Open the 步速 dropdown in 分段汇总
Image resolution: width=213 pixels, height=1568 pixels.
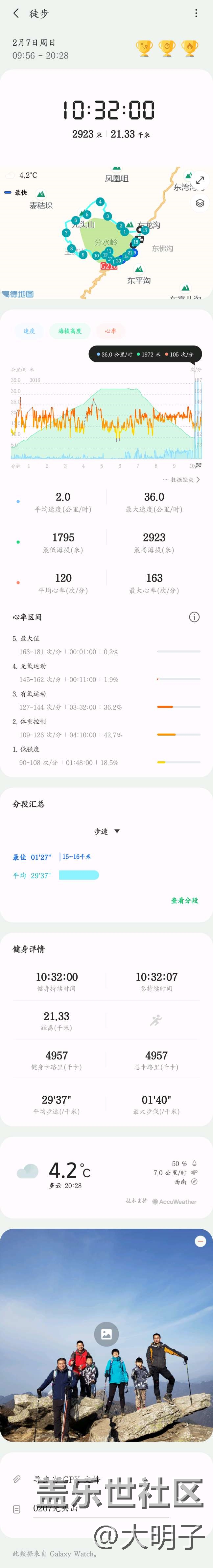(106, 831)
